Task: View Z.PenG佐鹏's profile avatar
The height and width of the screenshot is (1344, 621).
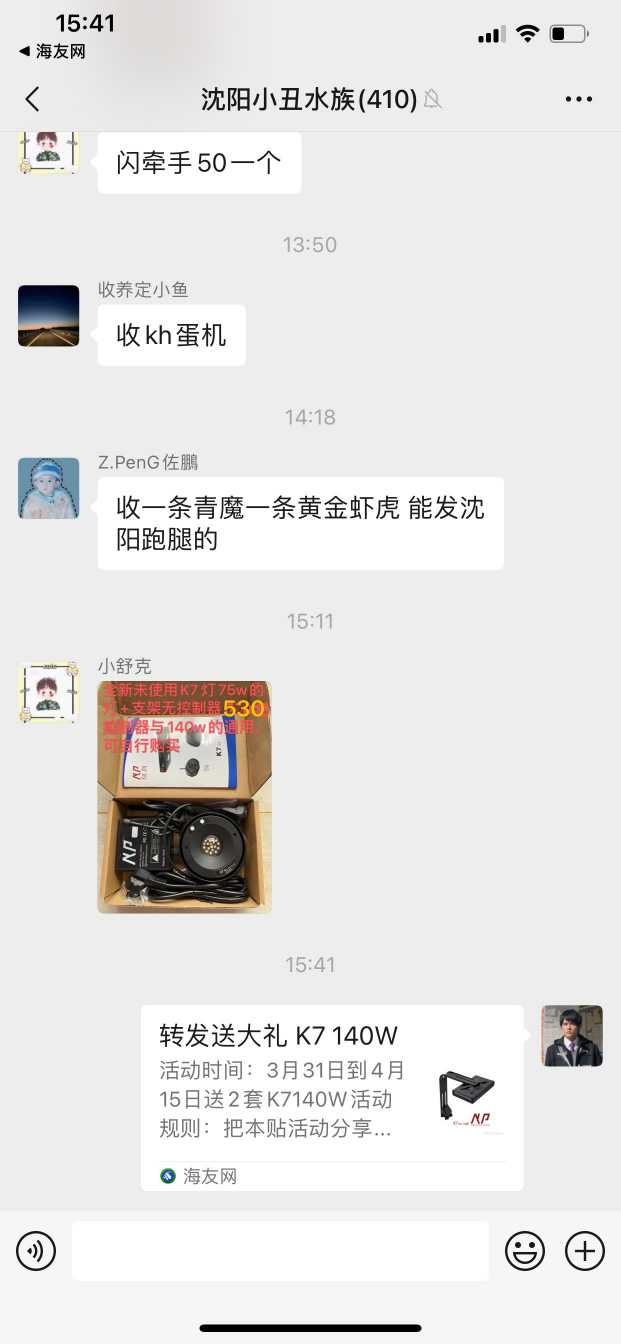Action: pyautogui.click(x=48, y=488)
